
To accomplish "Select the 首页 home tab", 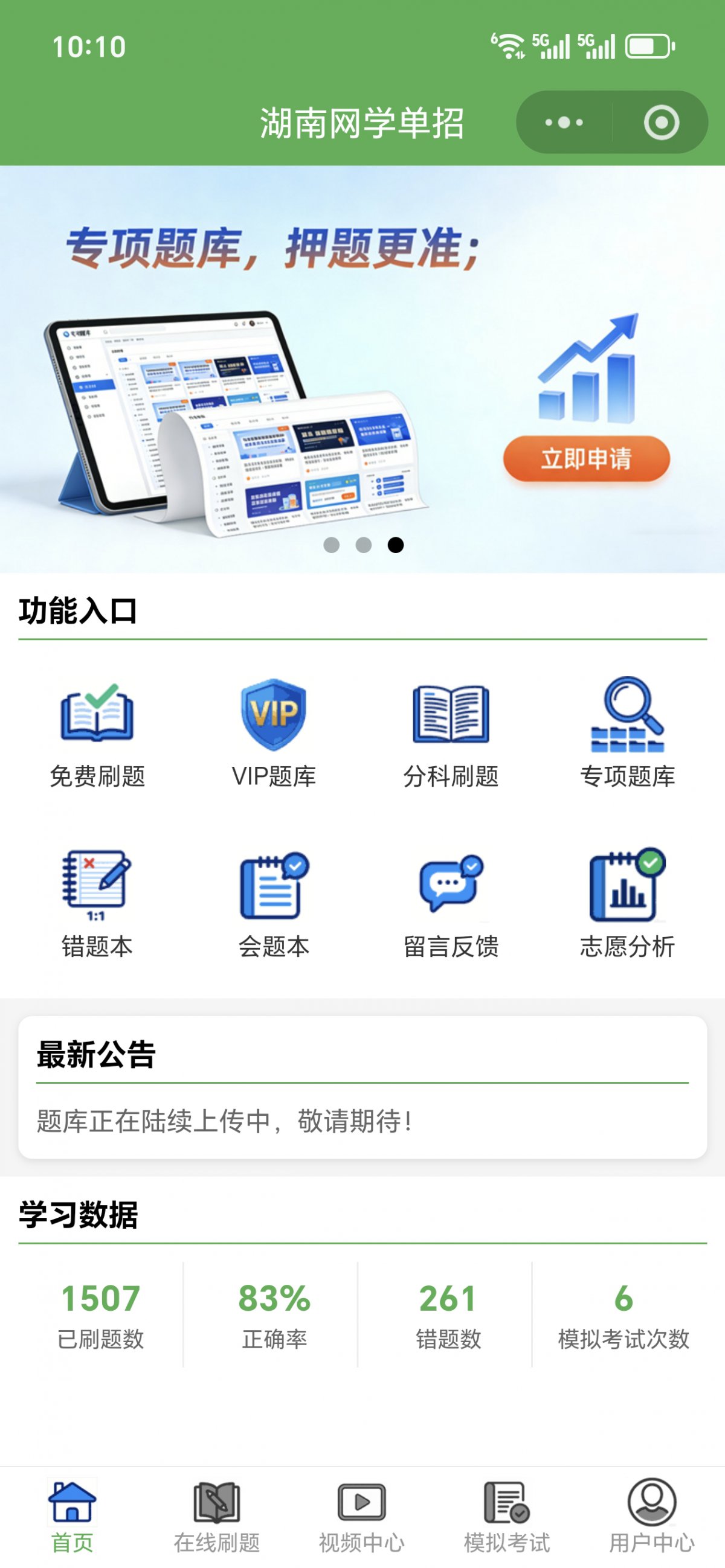I will pyautogui.click(x=72, y=1515).
